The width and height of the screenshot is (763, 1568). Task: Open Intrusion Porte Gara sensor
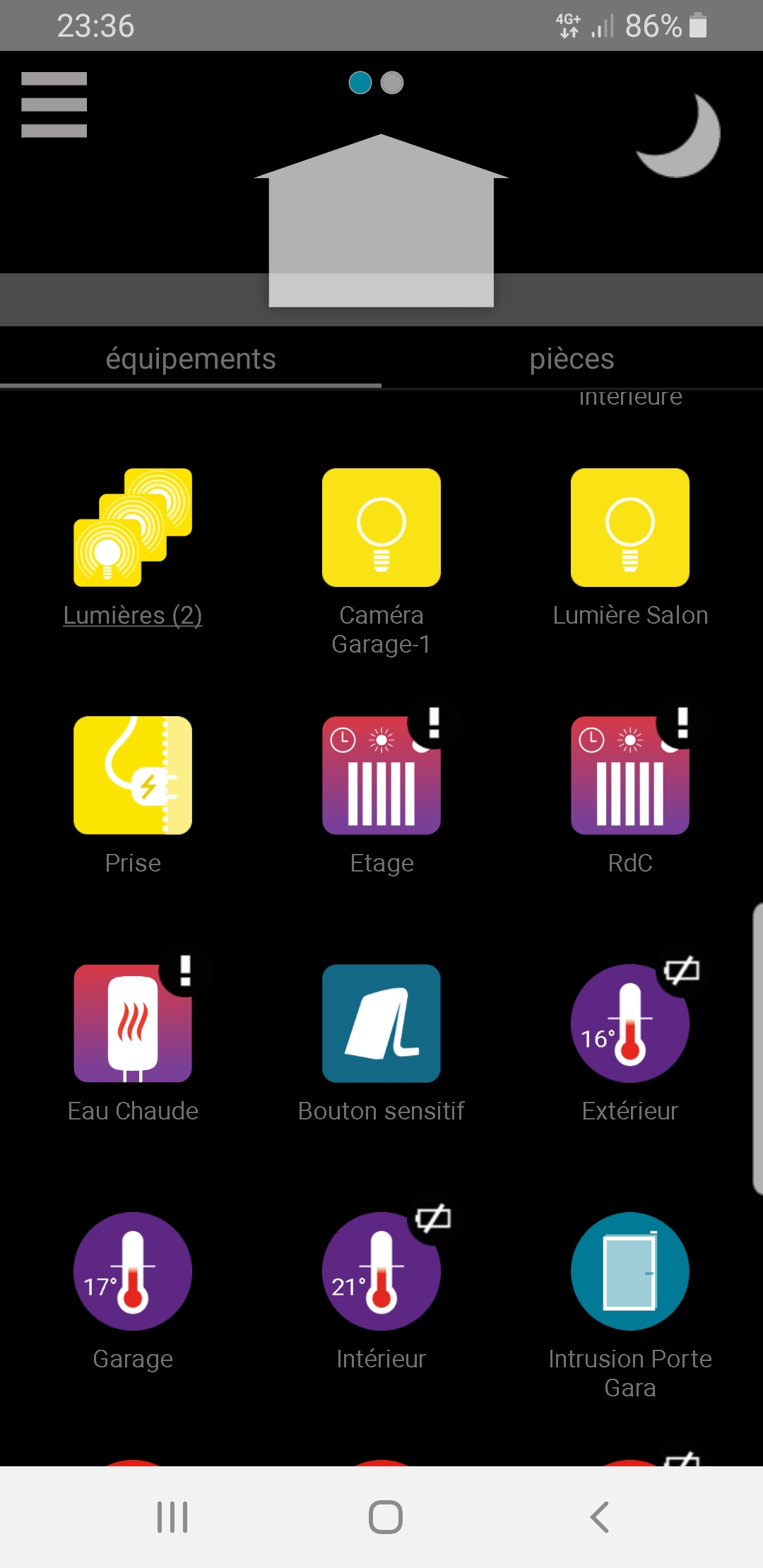(630, 1271)
